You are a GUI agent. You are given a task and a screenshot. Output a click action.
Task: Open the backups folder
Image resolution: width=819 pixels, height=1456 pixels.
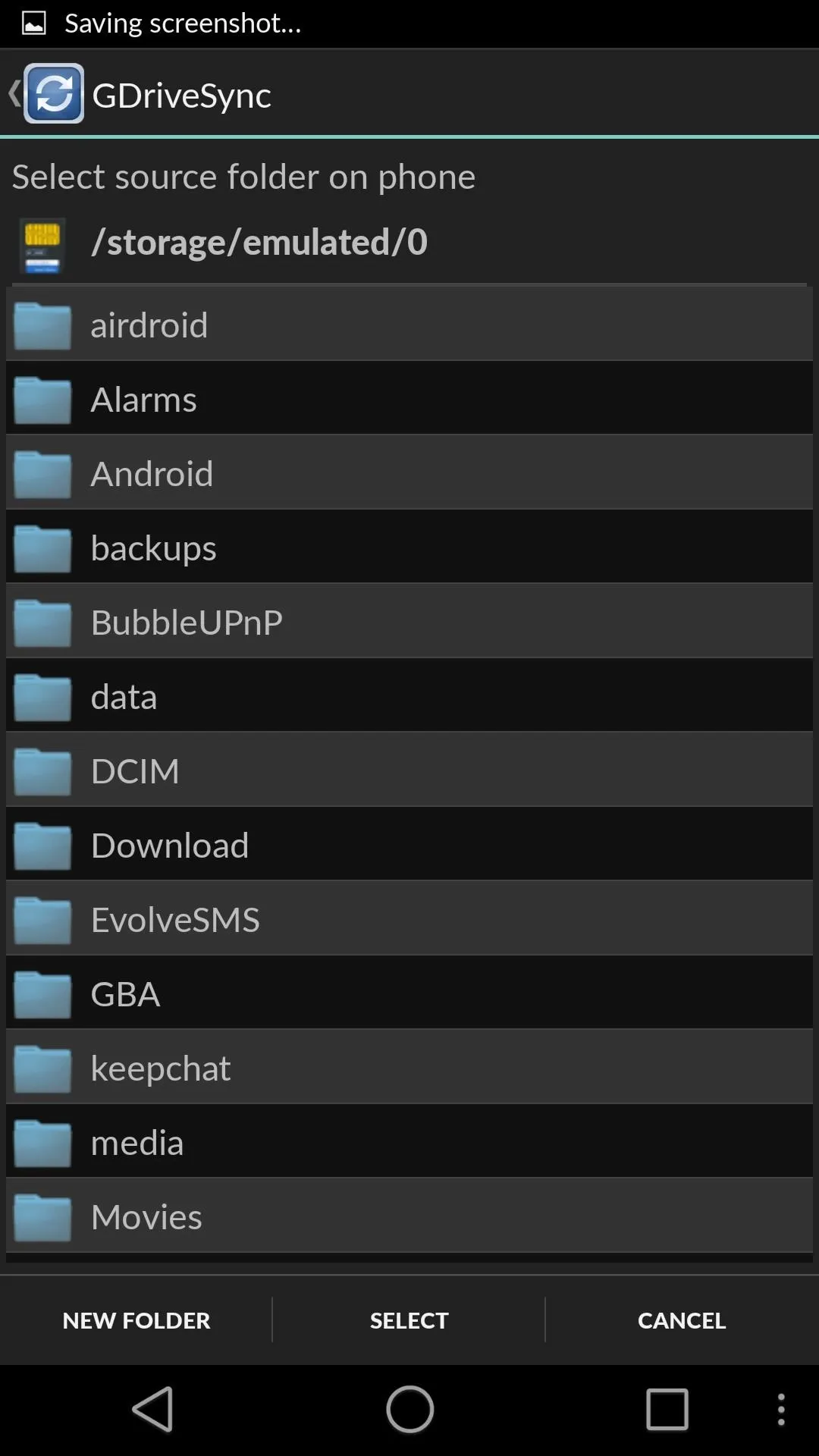tap(409, 548)
